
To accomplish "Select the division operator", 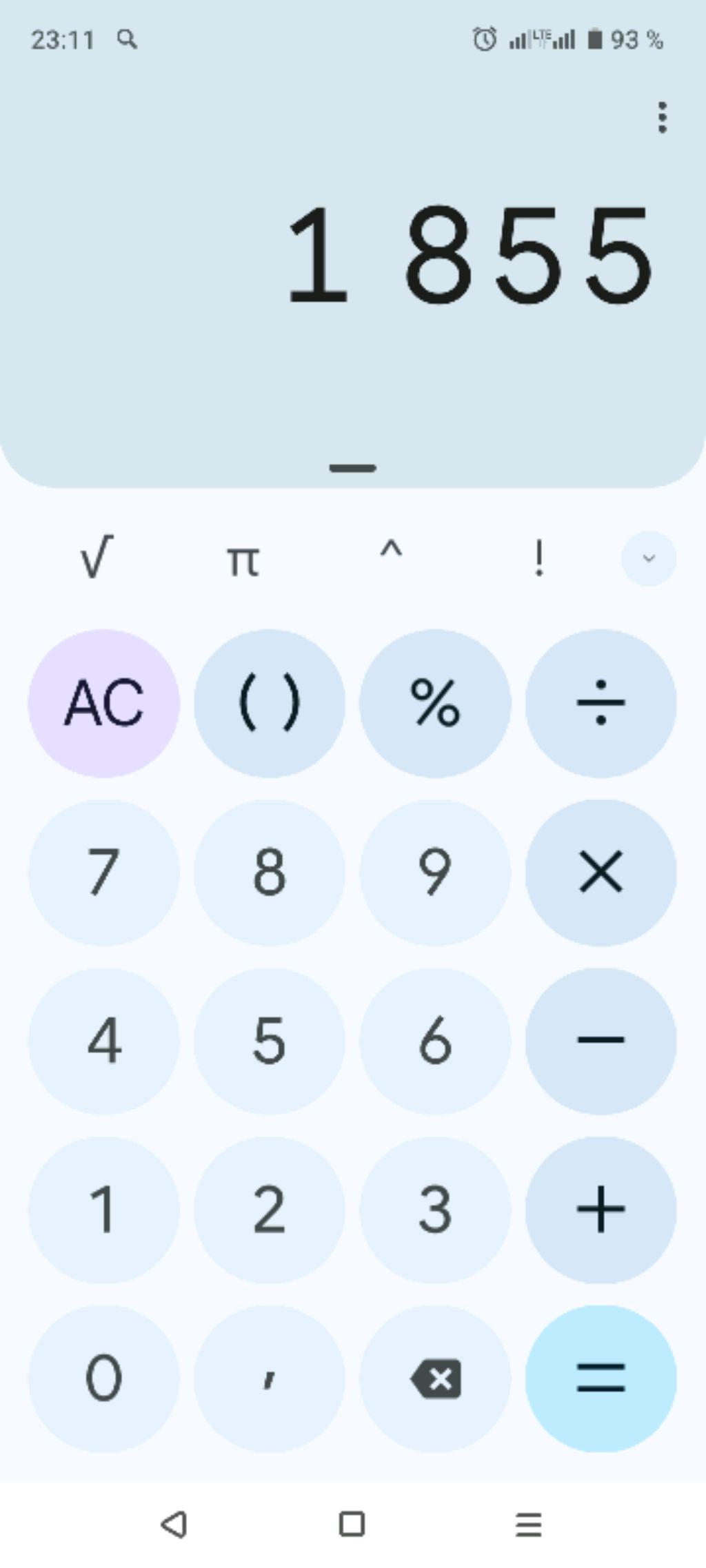I will pos(601,703).
